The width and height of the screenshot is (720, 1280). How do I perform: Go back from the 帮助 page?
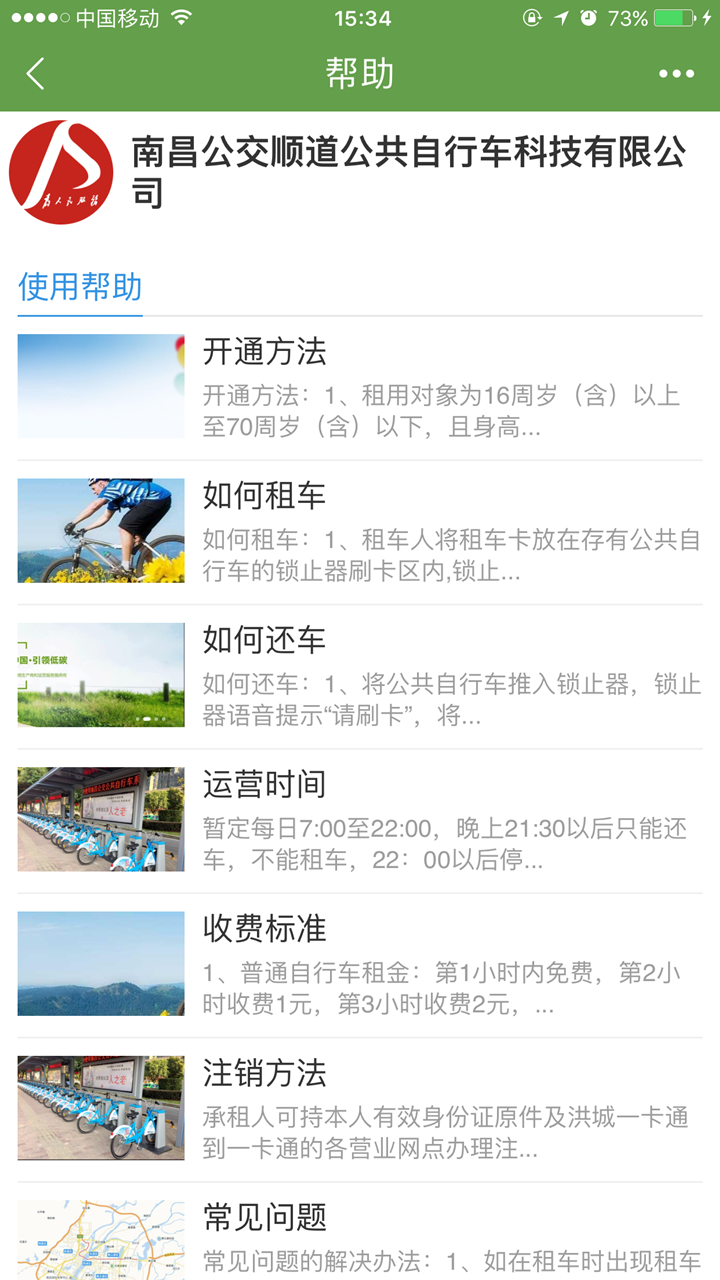pos(36,74)
